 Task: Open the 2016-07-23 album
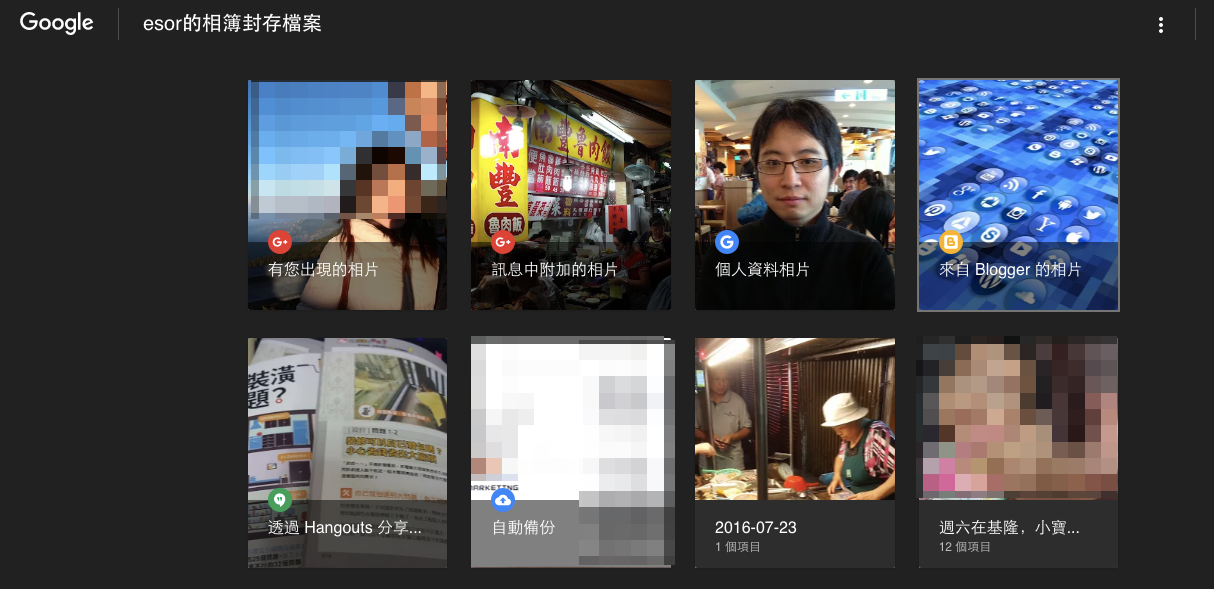coord(795,453)
